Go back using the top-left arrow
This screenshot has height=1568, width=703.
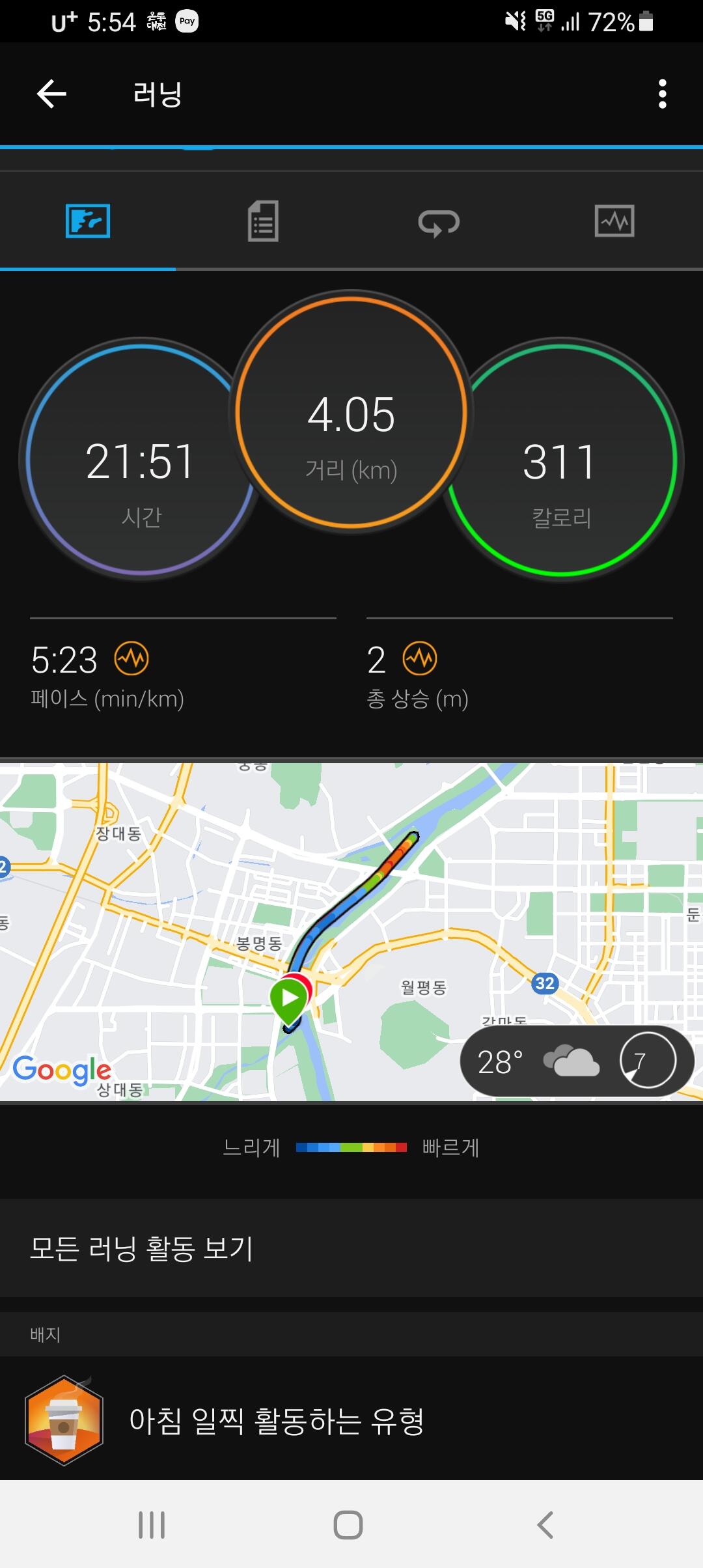(x=51, y=94)
